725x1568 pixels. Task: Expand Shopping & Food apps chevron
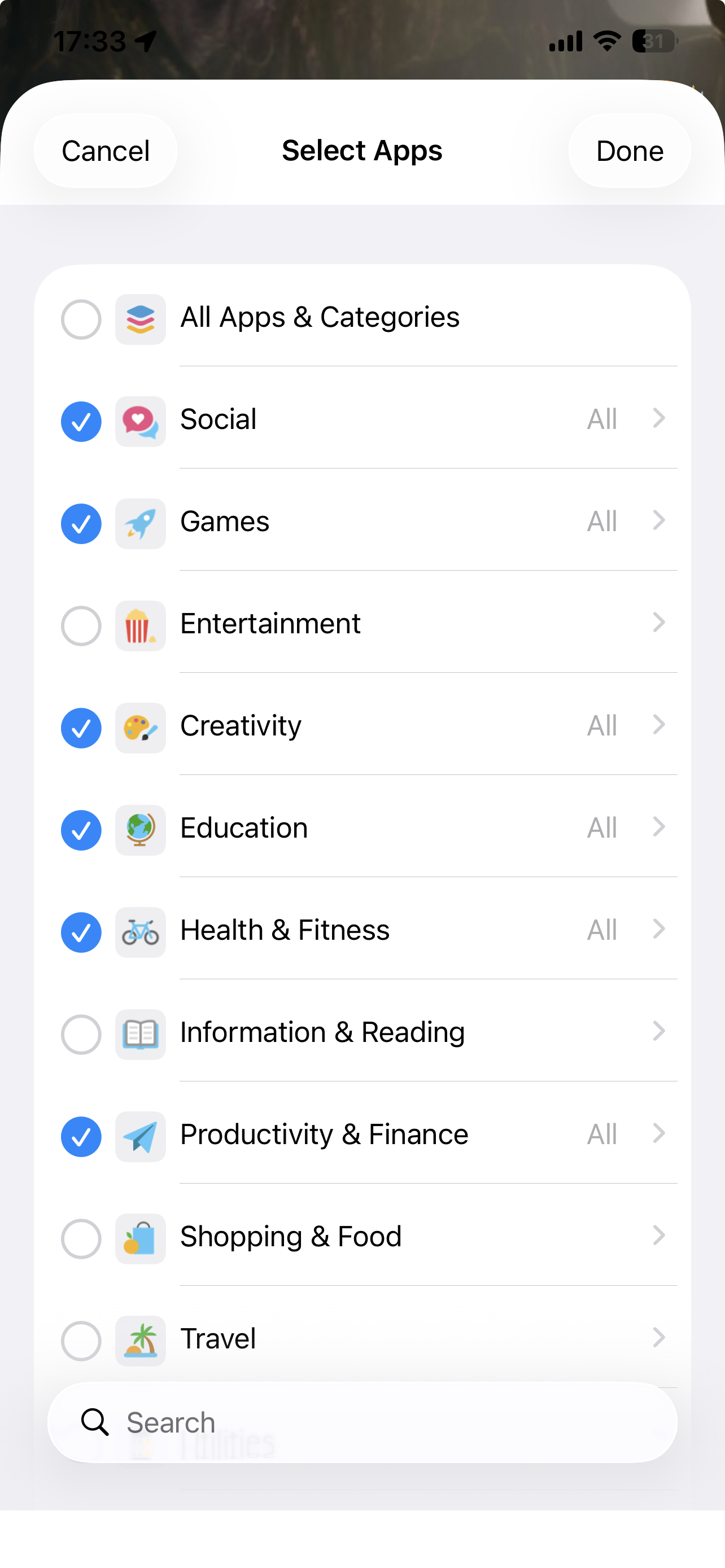pyautogui.click(x=658, y=1236)
